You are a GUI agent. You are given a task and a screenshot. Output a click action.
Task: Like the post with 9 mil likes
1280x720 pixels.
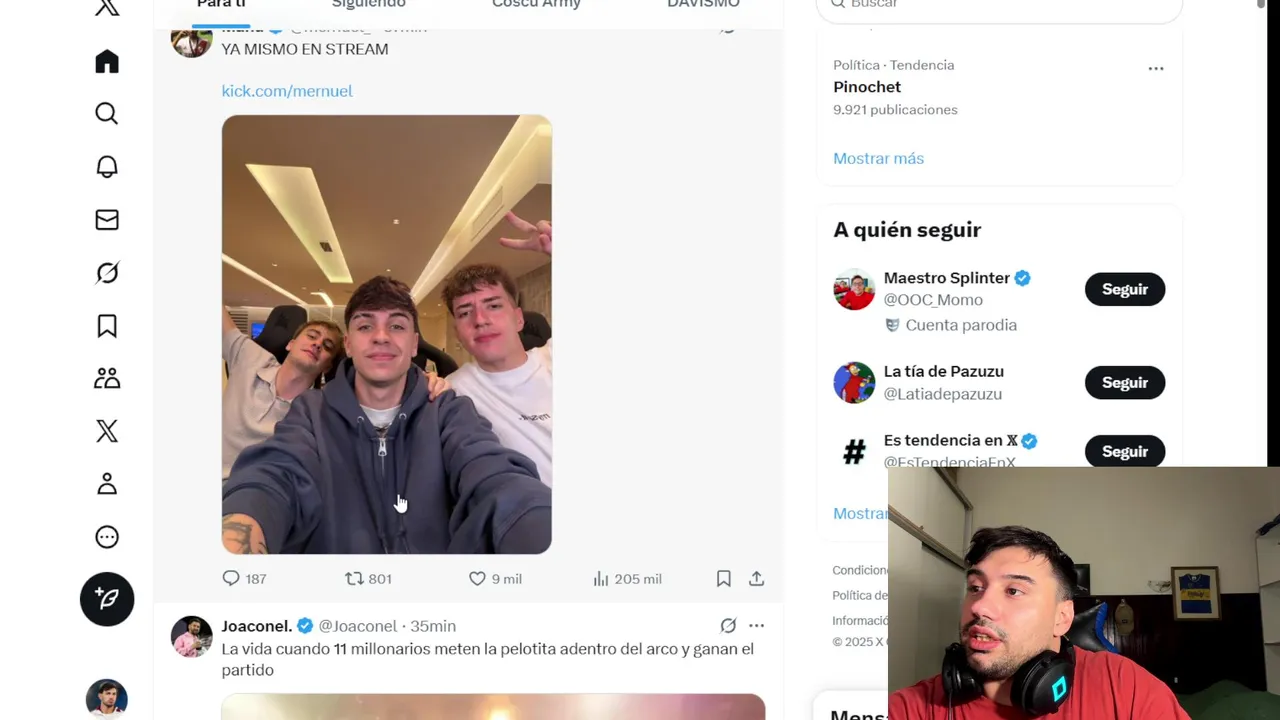point(478,578)
